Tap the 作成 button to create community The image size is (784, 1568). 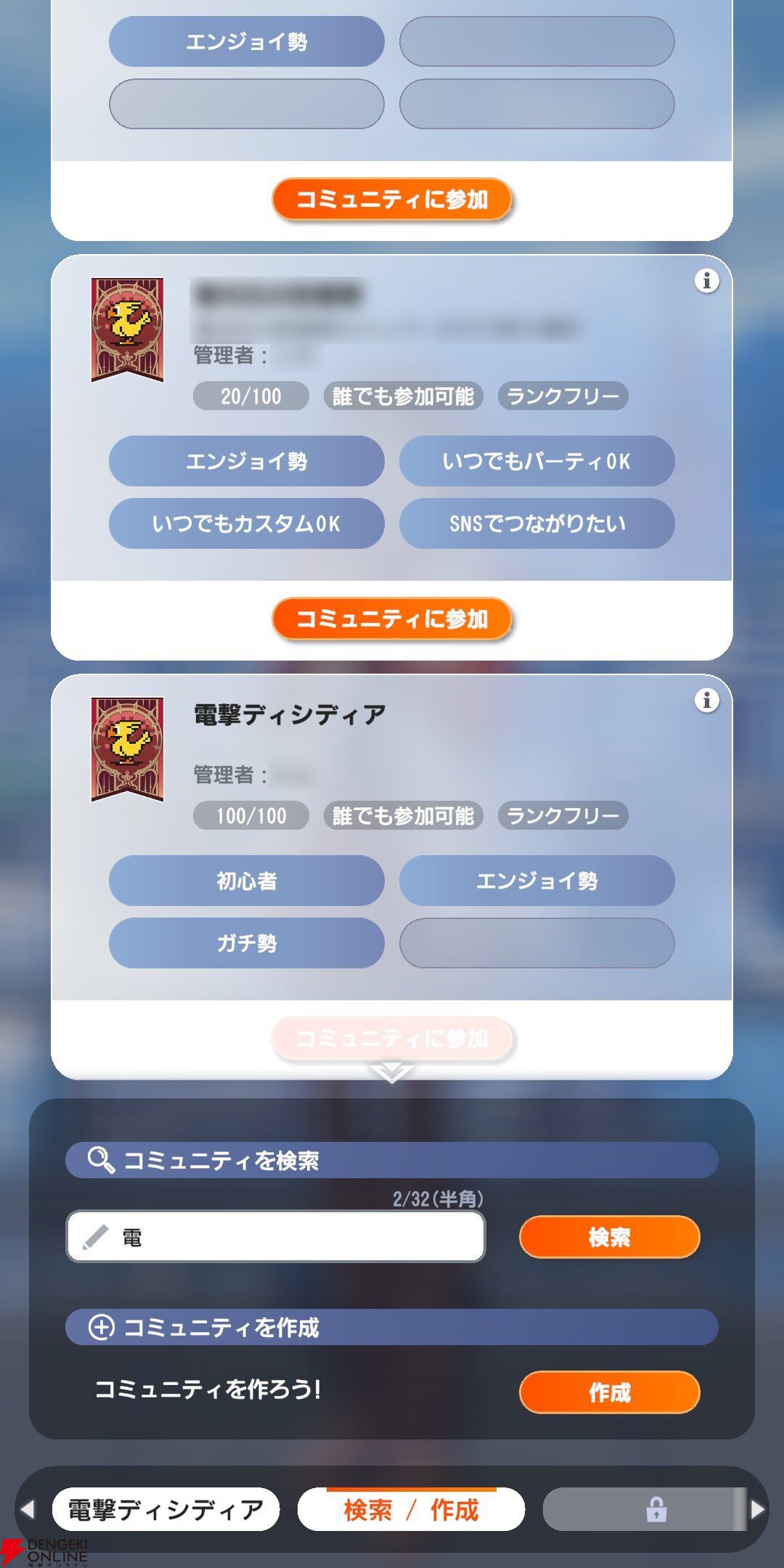pyautogui.click(x=609, y=1392)
